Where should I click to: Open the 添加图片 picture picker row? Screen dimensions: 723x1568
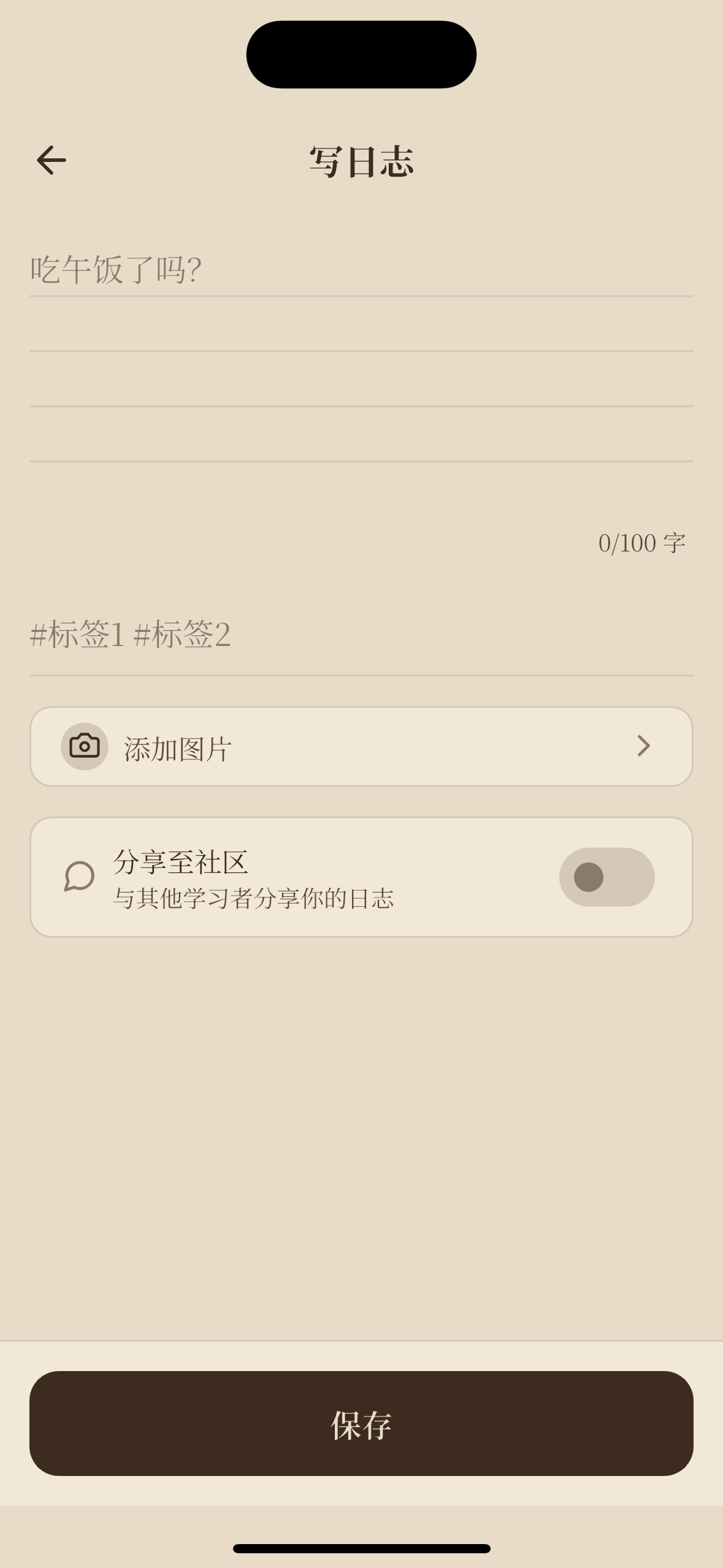(361, 746)
